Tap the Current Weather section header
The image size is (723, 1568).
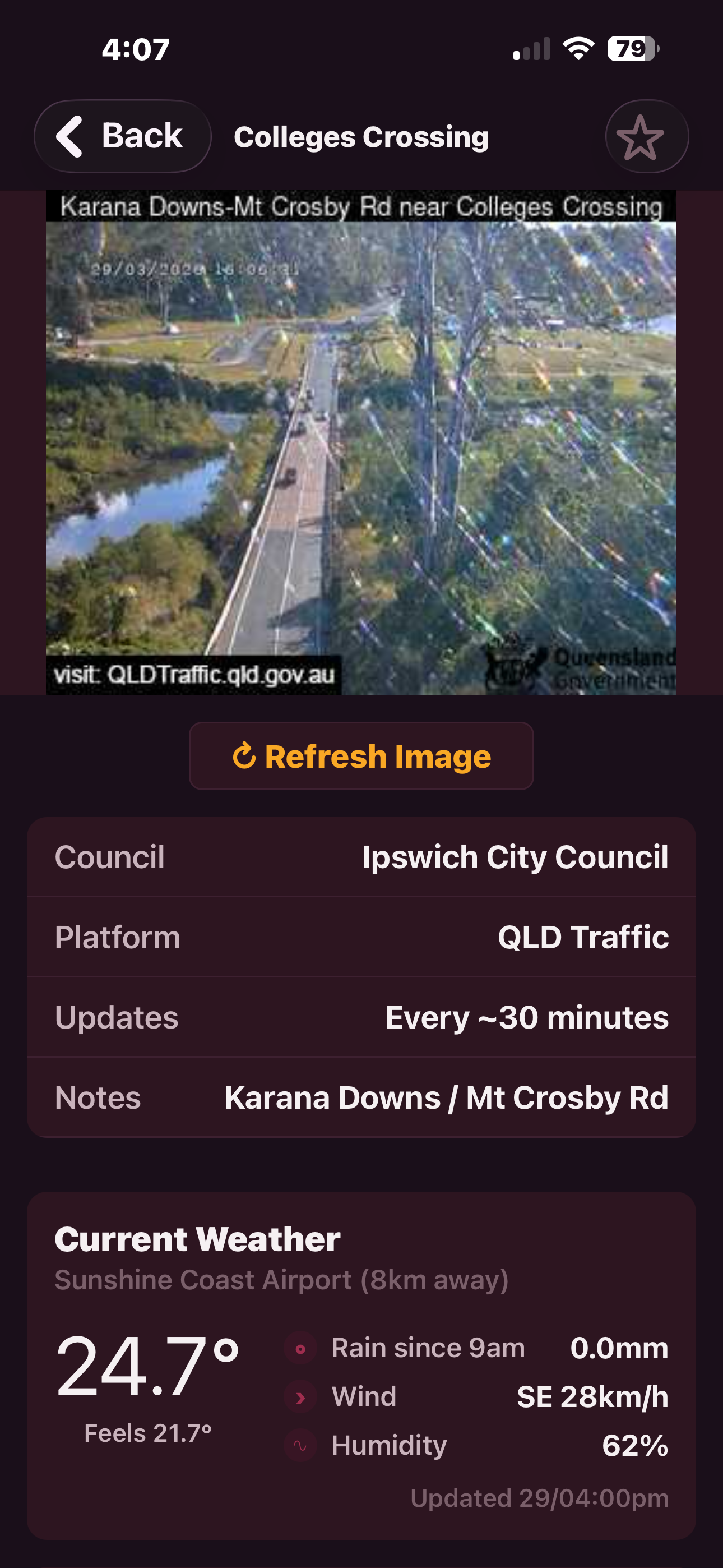(x=197, y=1238)
